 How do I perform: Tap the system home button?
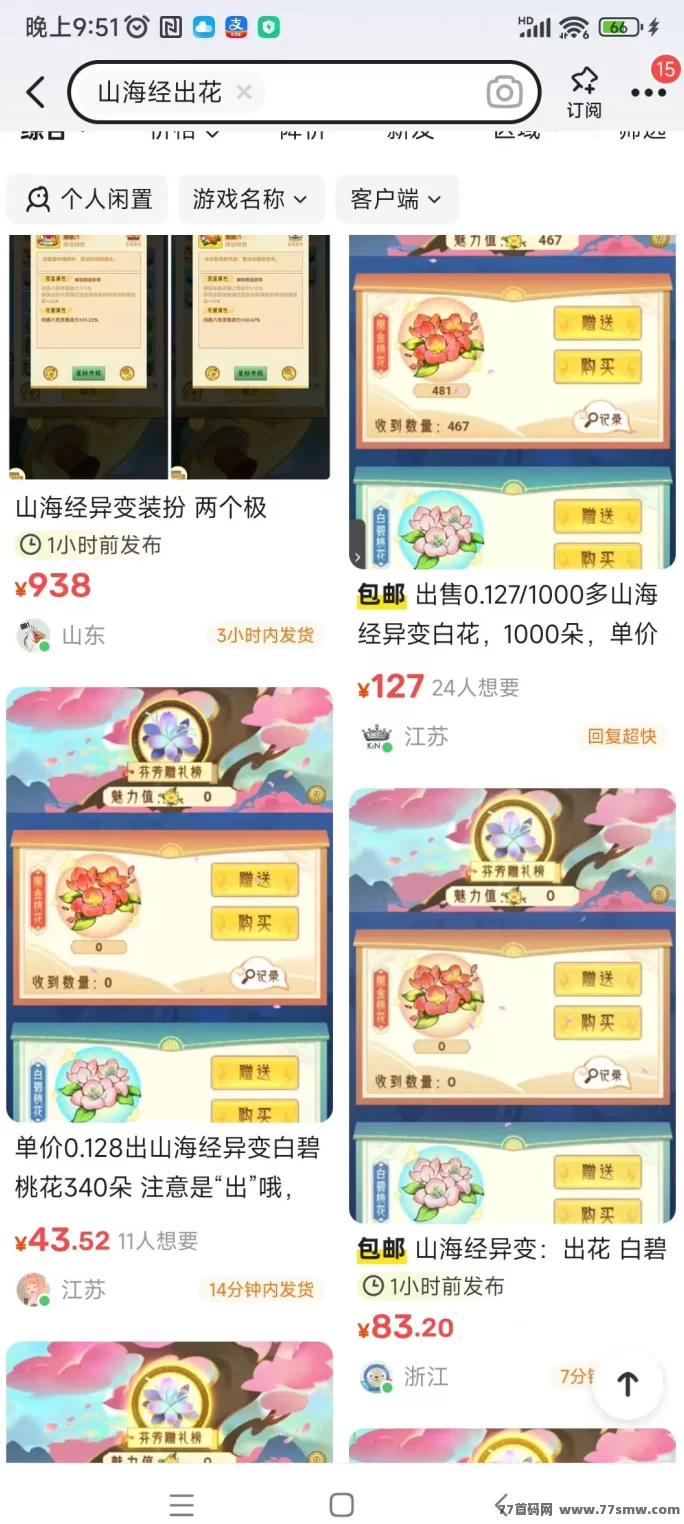coord(341,1504)
